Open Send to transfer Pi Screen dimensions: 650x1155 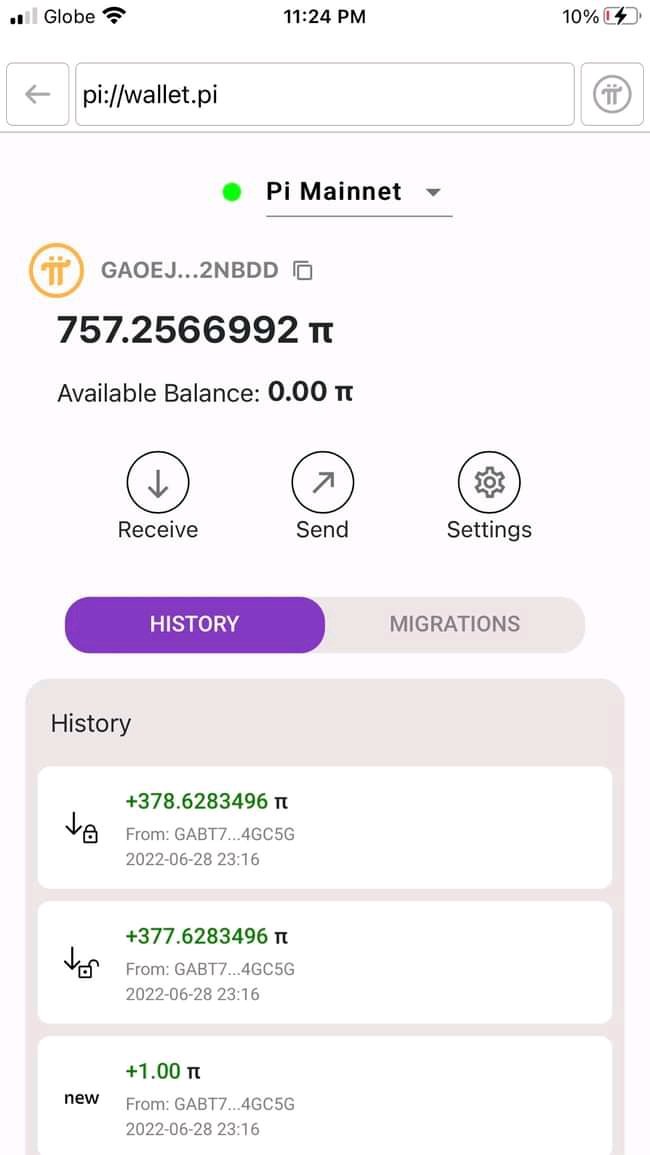tap(323, 497)
